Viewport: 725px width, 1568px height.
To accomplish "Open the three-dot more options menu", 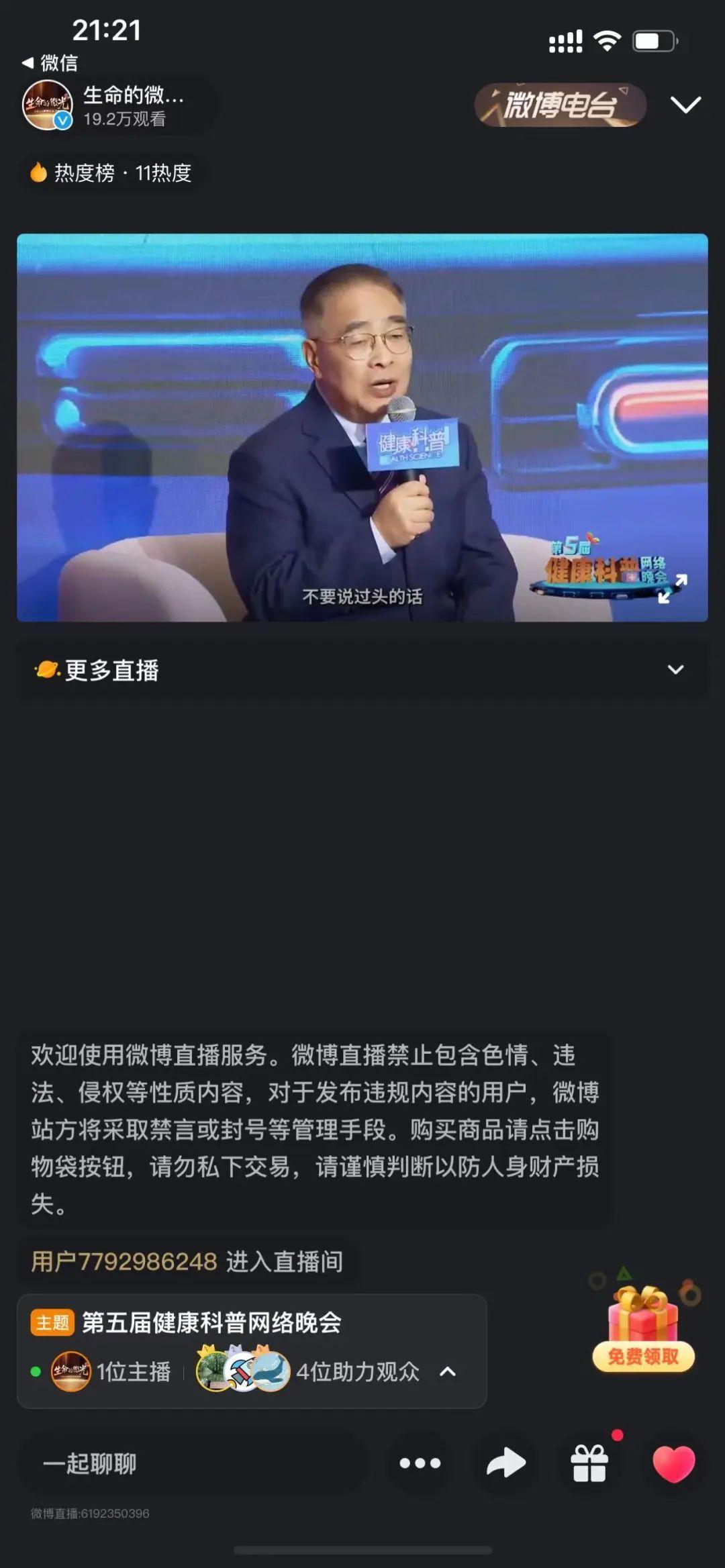I will click(x=420, y=1463).
